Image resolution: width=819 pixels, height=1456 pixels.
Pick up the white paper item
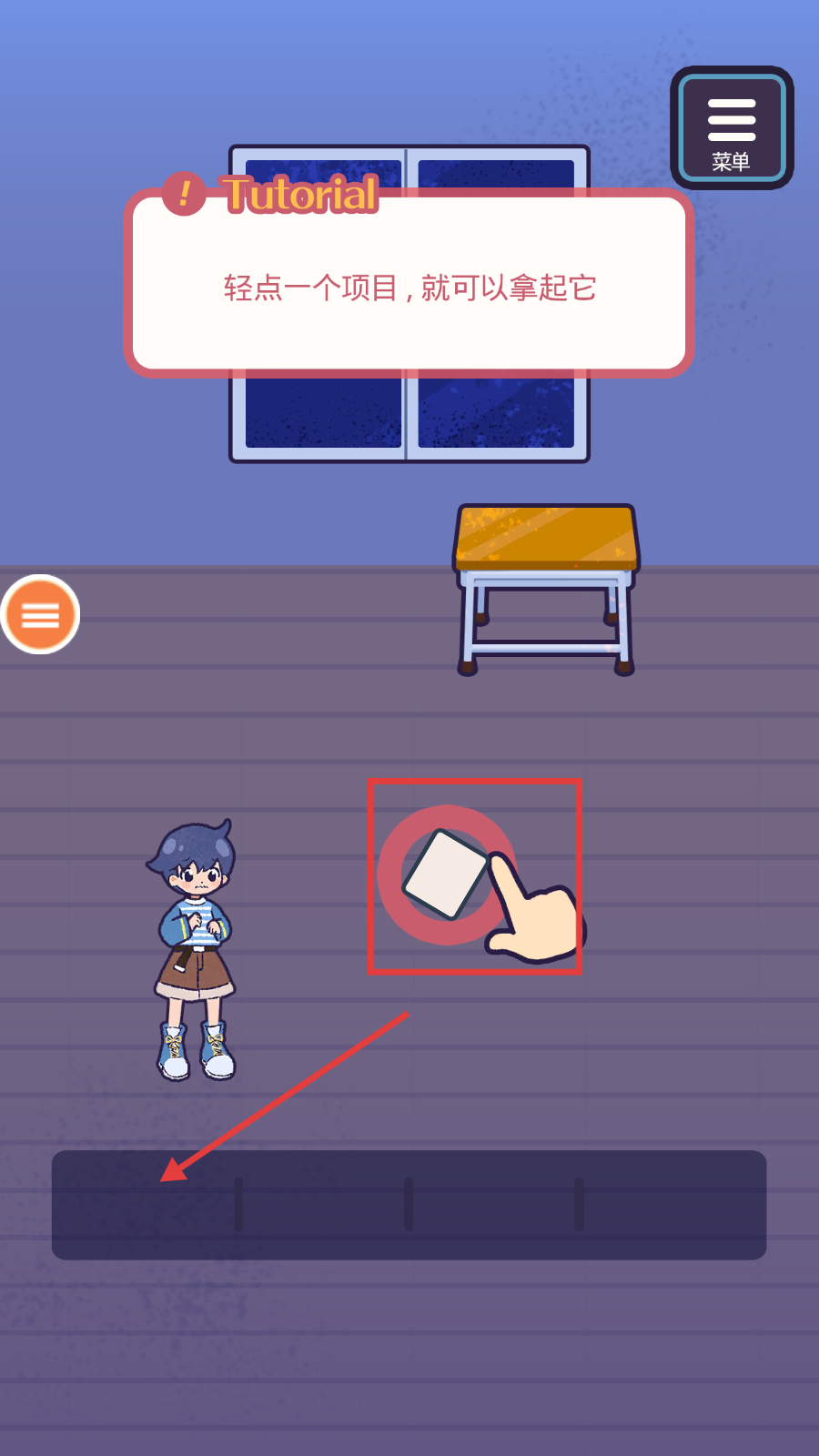[x=447, y=874]
